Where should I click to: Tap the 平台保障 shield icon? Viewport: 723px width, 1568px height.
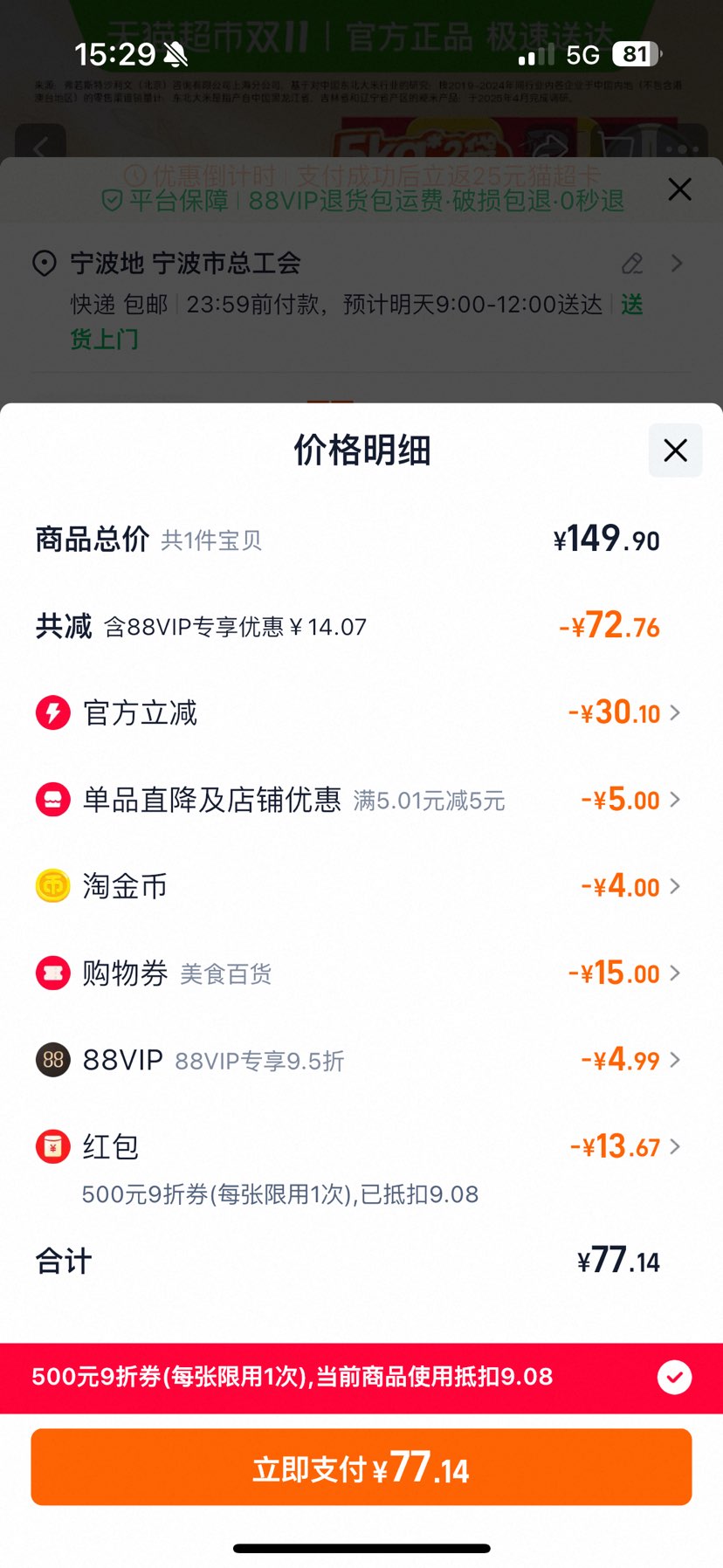(113, 201)
